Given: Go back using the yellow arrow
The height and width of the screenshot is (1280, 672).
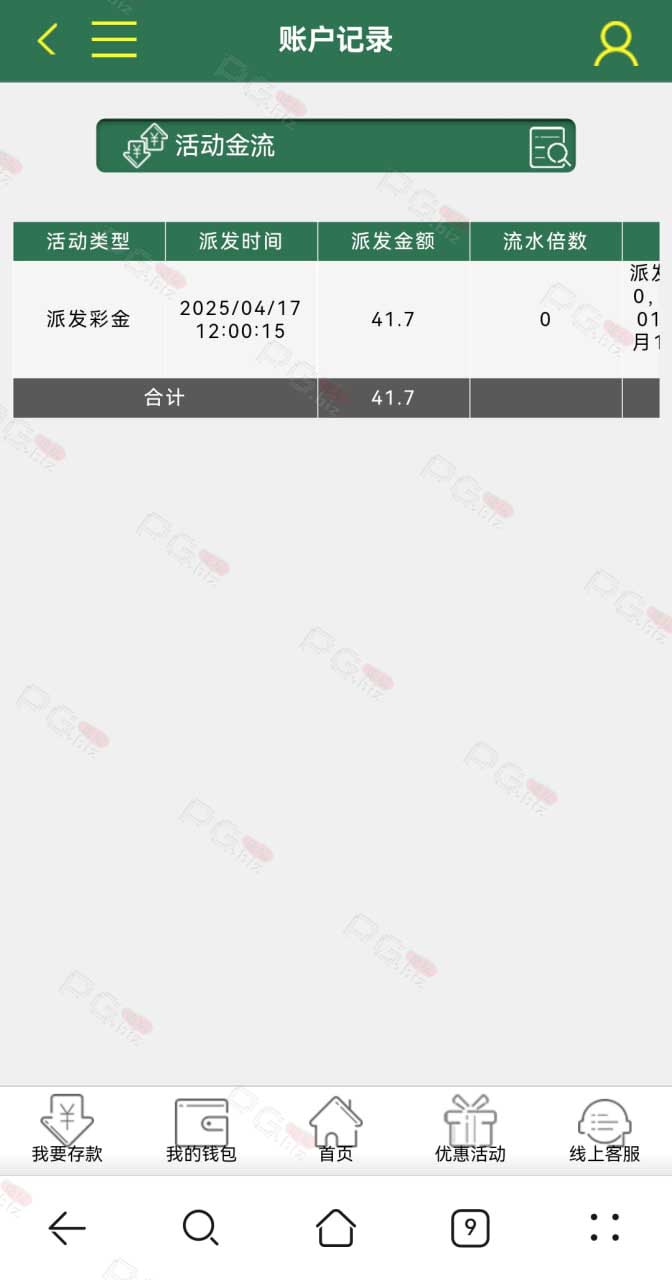Looking at the screenshot, I should [47, 40].
